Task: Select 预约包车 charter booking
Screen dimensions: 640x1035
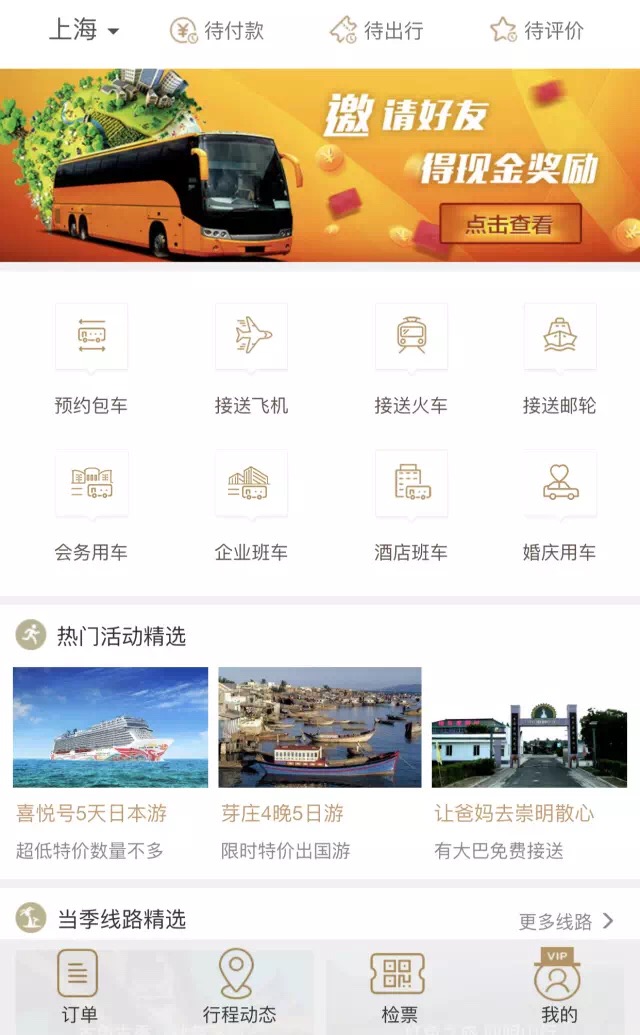Action: point(91,360)
